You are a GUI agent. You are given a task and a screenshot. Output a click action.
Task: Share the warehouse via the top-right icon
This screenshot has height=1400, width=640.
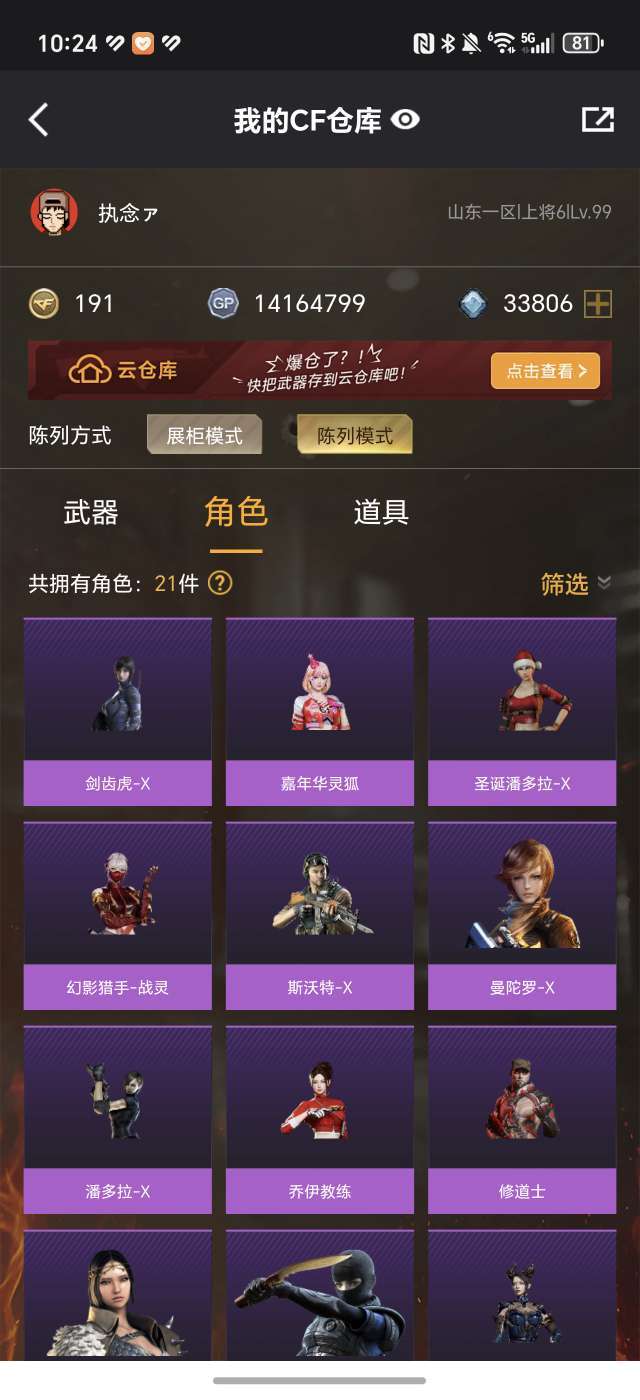click(597, 120)
